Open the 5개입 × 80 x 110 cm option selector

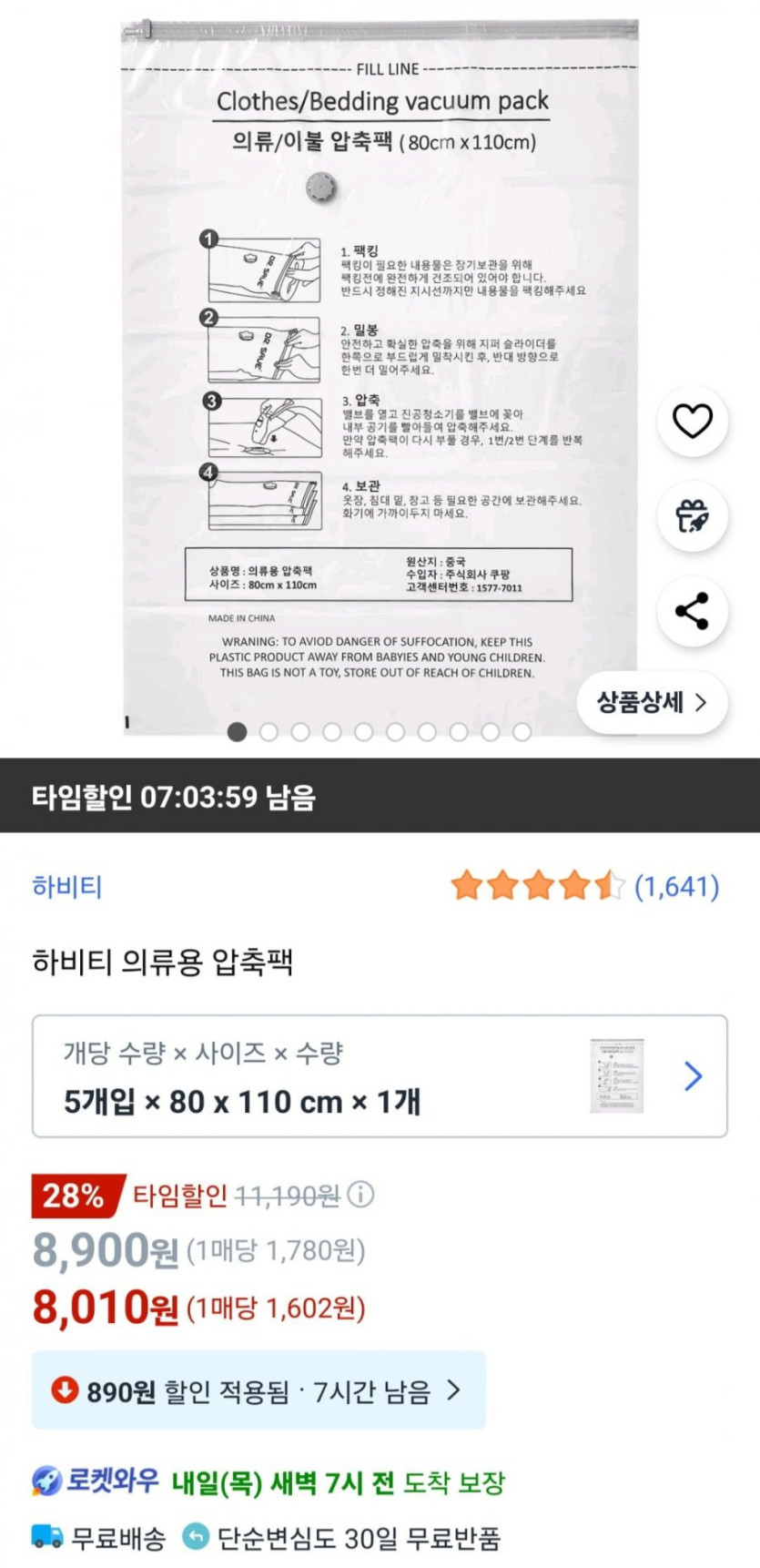click(x=380, y=1076)
